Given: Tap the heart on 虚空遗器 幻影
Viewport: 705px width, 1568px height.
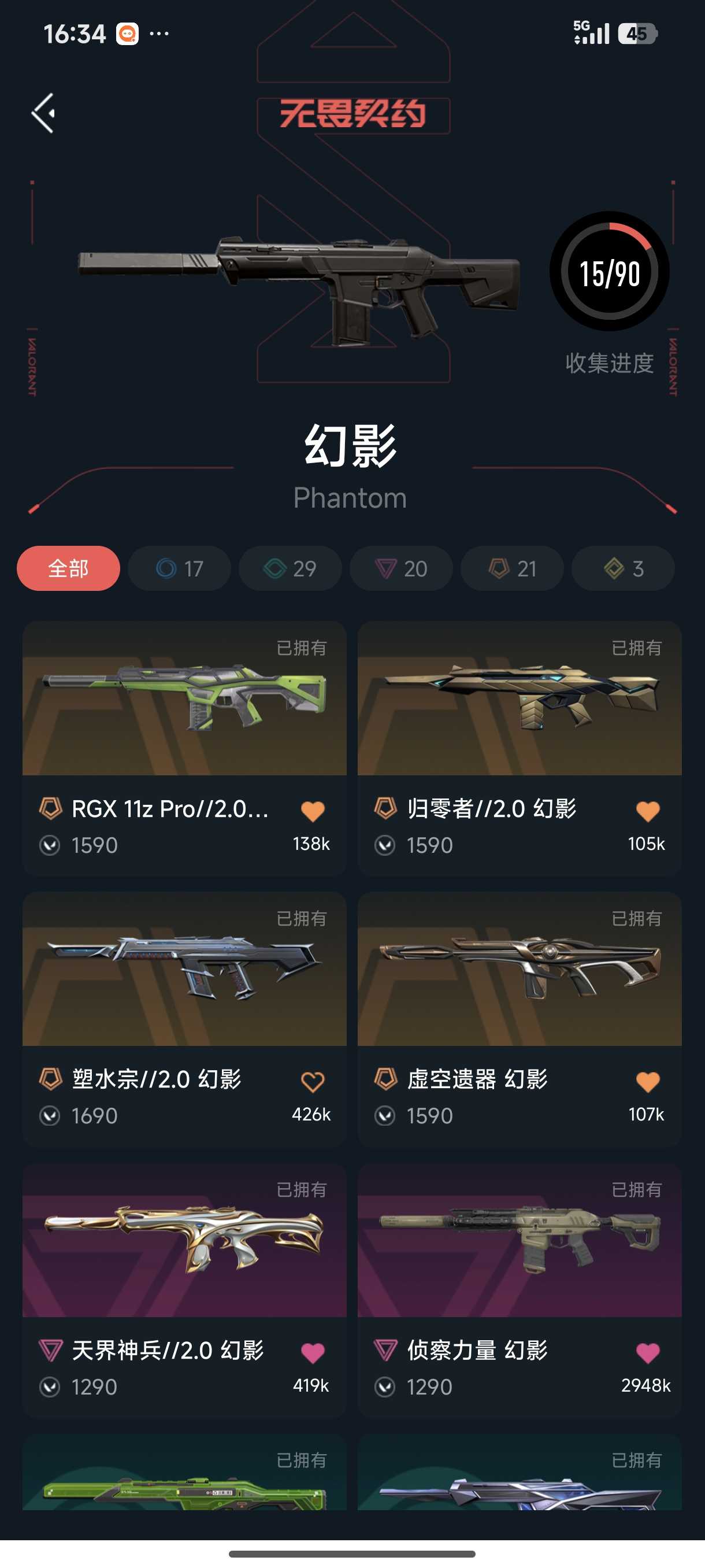Looking at the screenshot, I should tap(648, 1082).
